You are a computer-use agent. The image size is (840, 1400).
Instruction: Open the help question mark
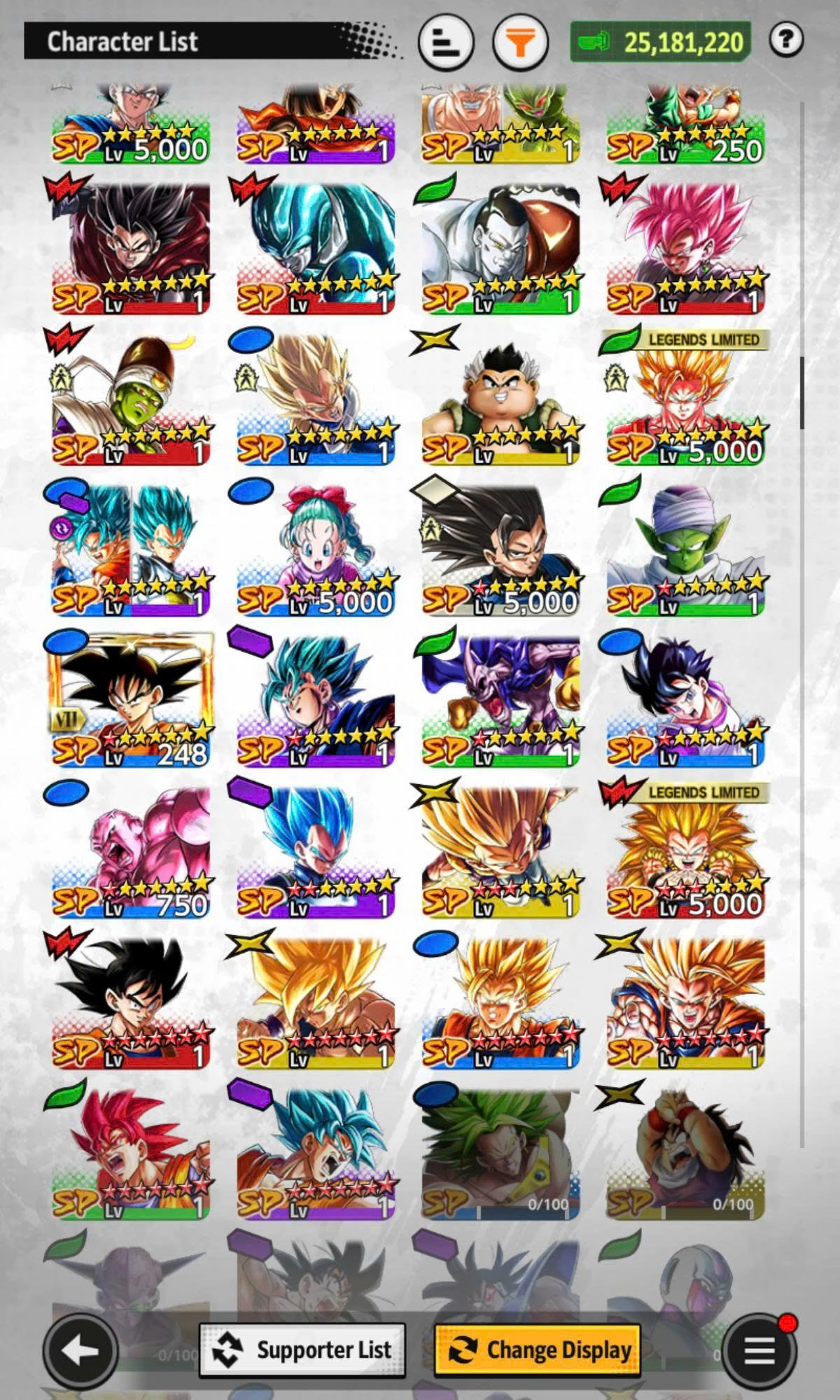pos(785,41)
